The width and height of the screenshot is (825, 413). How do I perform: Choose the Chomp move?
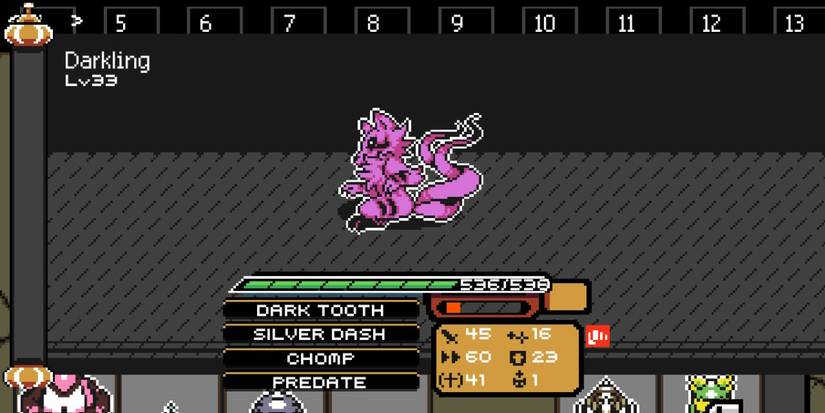tap(320, 358)
